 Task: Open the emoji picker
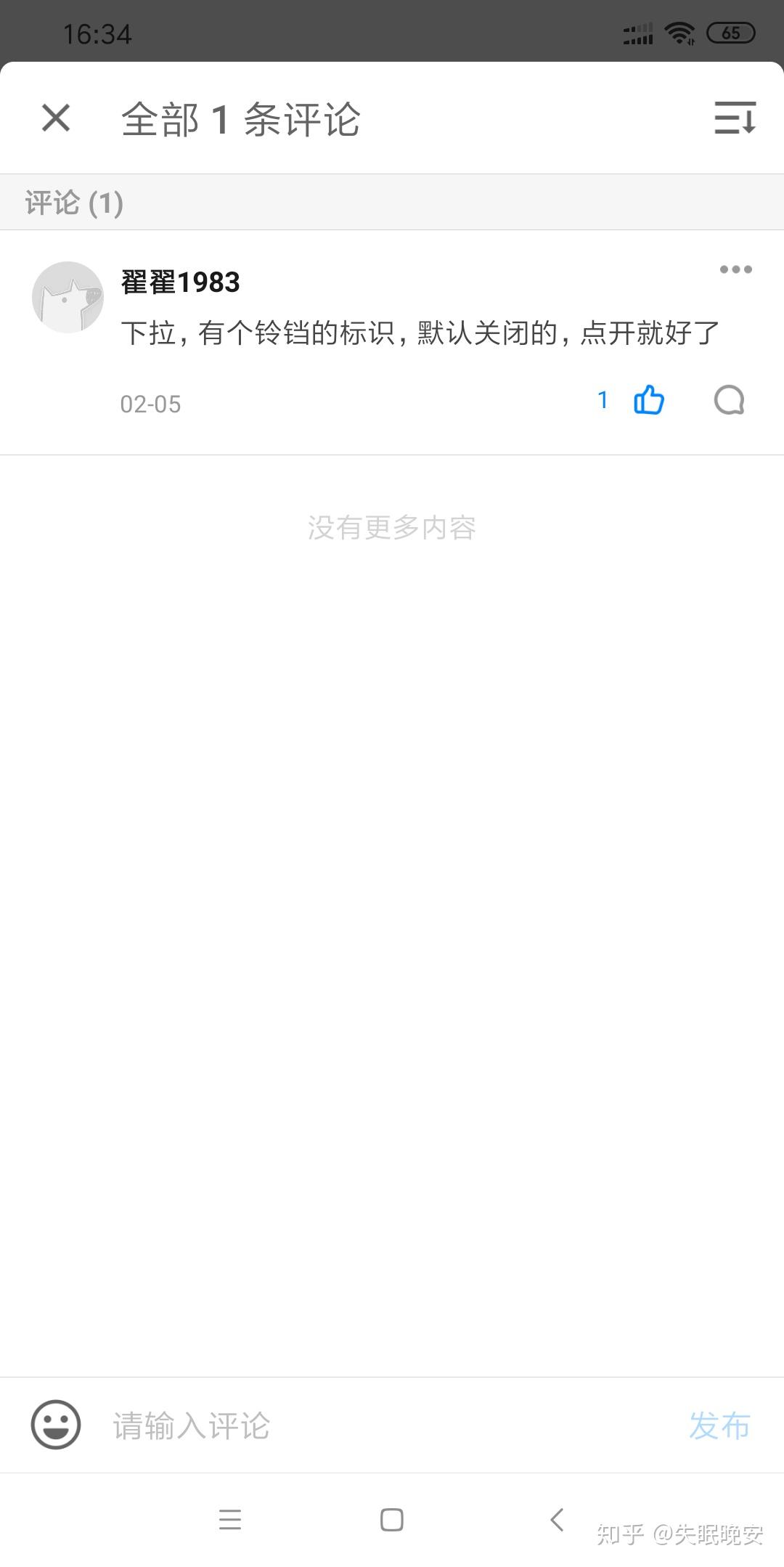[x=56, y=1425]
